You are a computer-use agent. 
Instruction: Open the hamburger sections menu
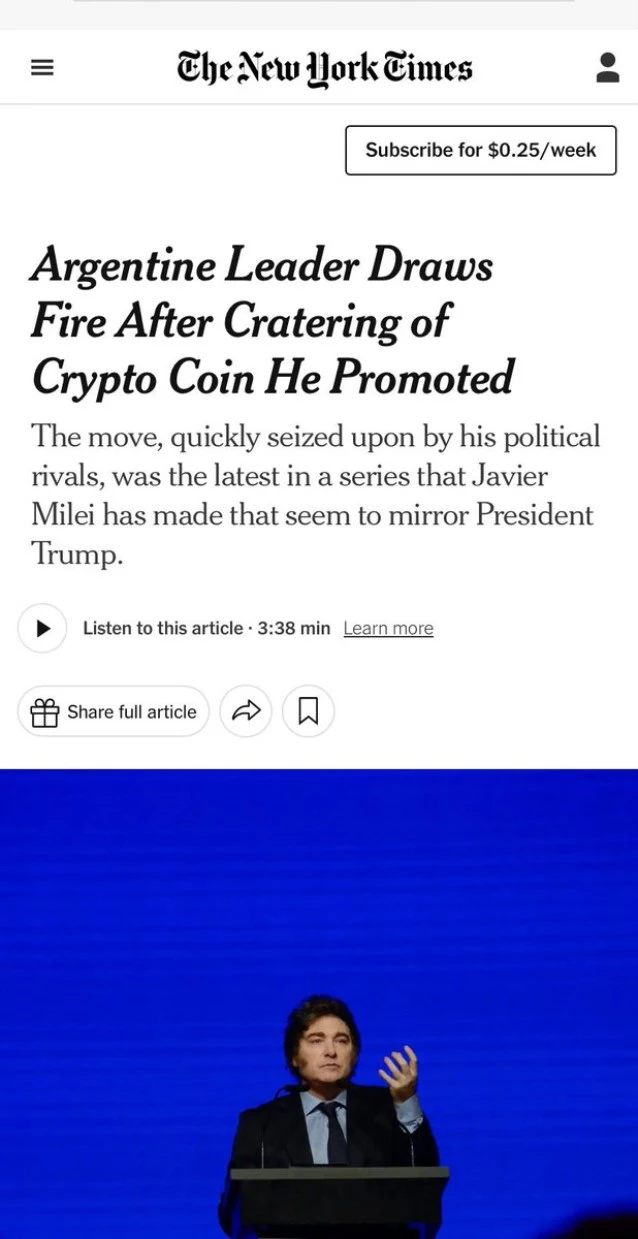[41, 68]
